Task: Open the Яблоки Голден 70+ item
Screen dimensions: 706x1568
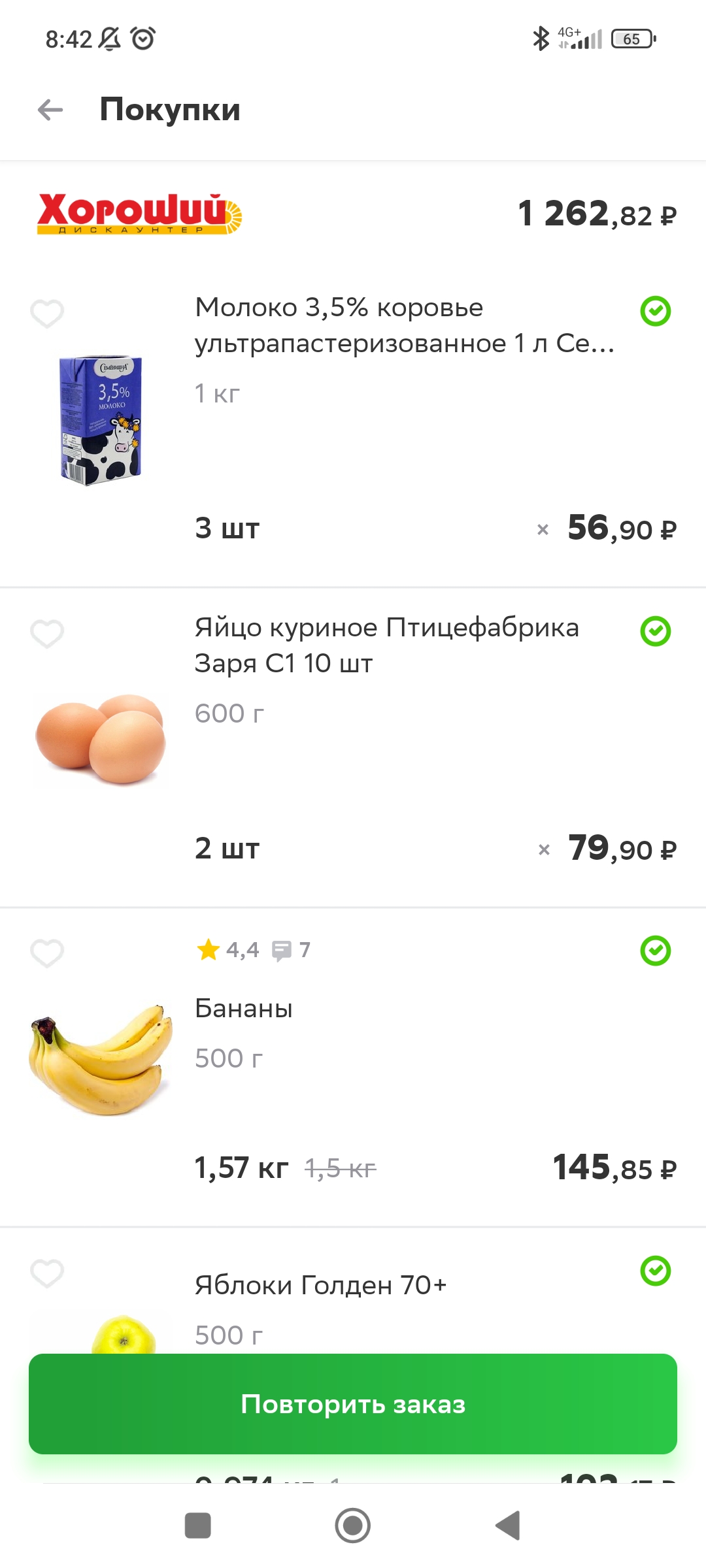Action: pos(320,1286)
